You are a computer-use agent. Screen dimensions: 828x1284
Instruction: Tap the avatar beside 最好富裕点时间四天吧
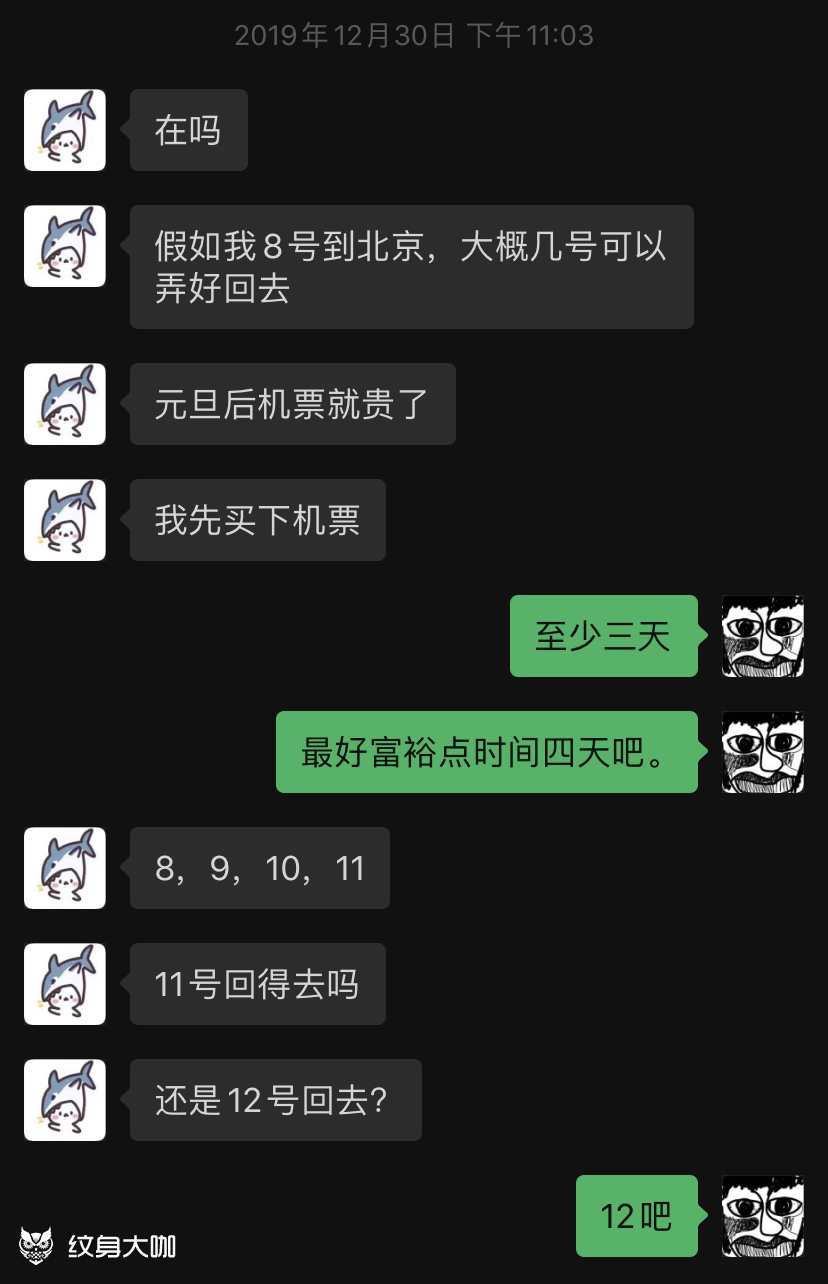click(763, 752)
